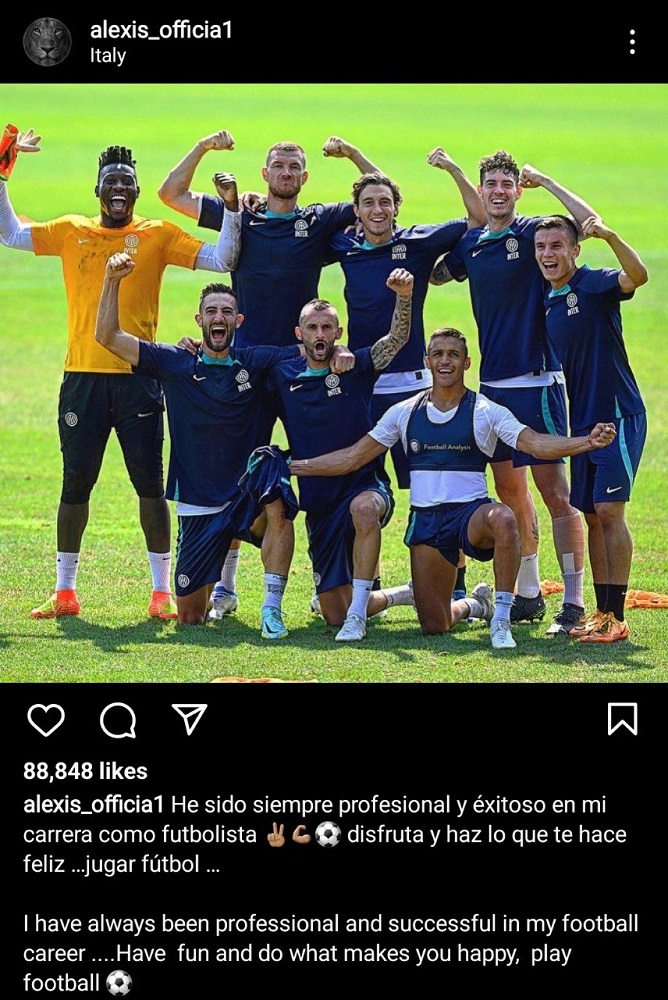The width and height of the screenshot is (668, 1000).
Task: Bookmark this post
Action: coord(622,719)
